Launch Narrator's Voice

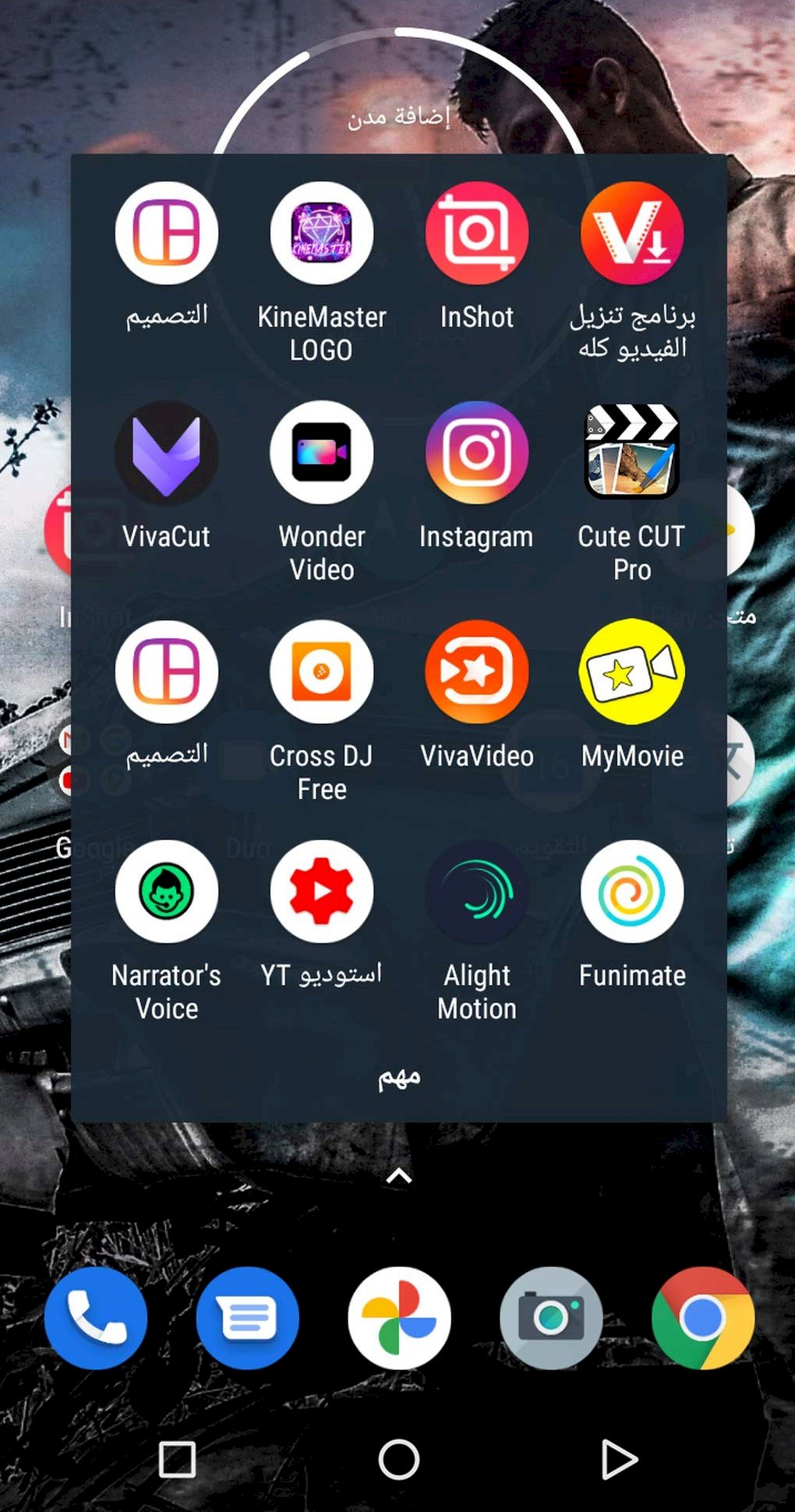point(166,892)
